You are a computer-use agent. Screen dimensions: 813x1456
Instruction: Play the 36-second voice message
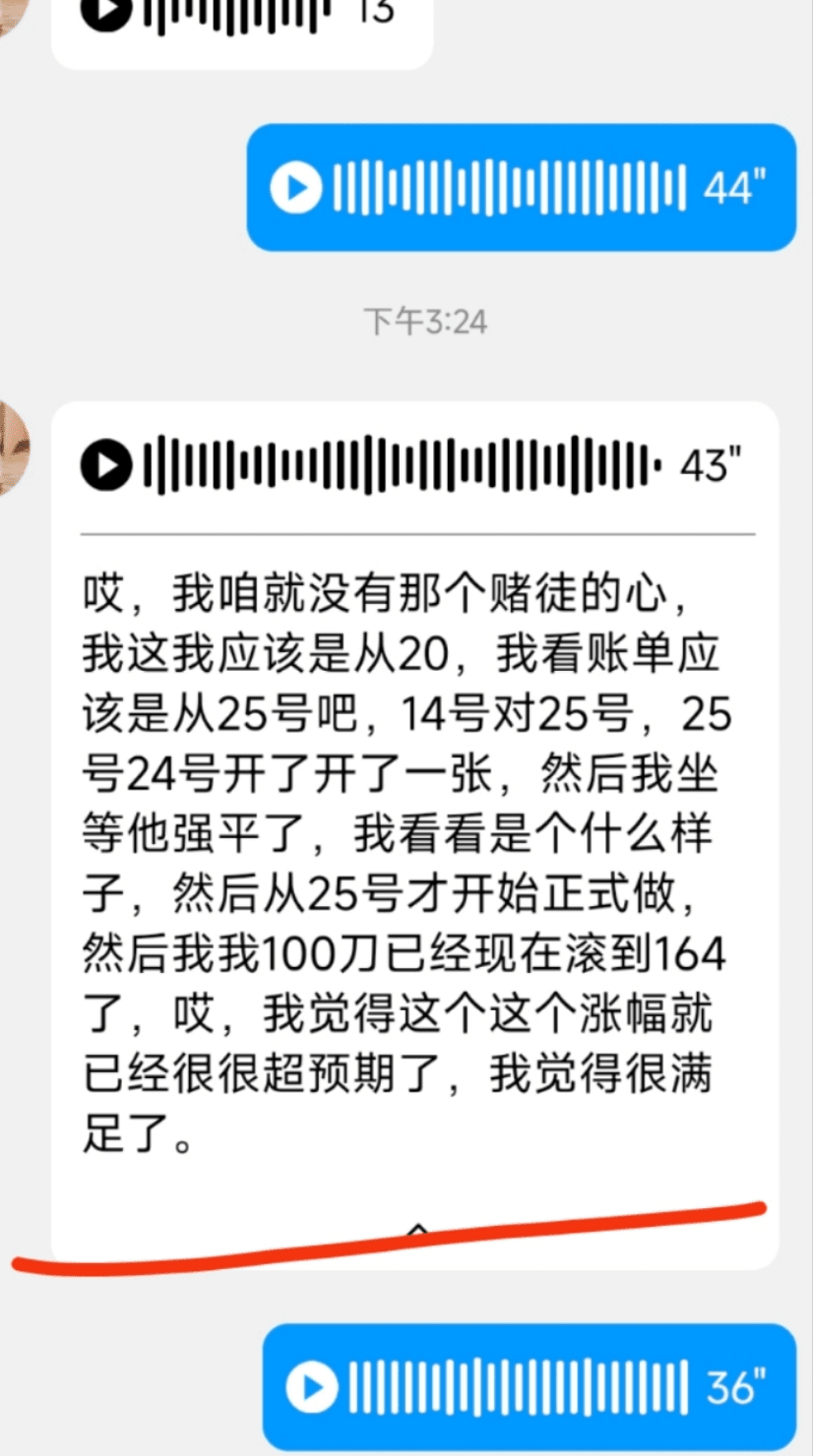click(313, 1389)
